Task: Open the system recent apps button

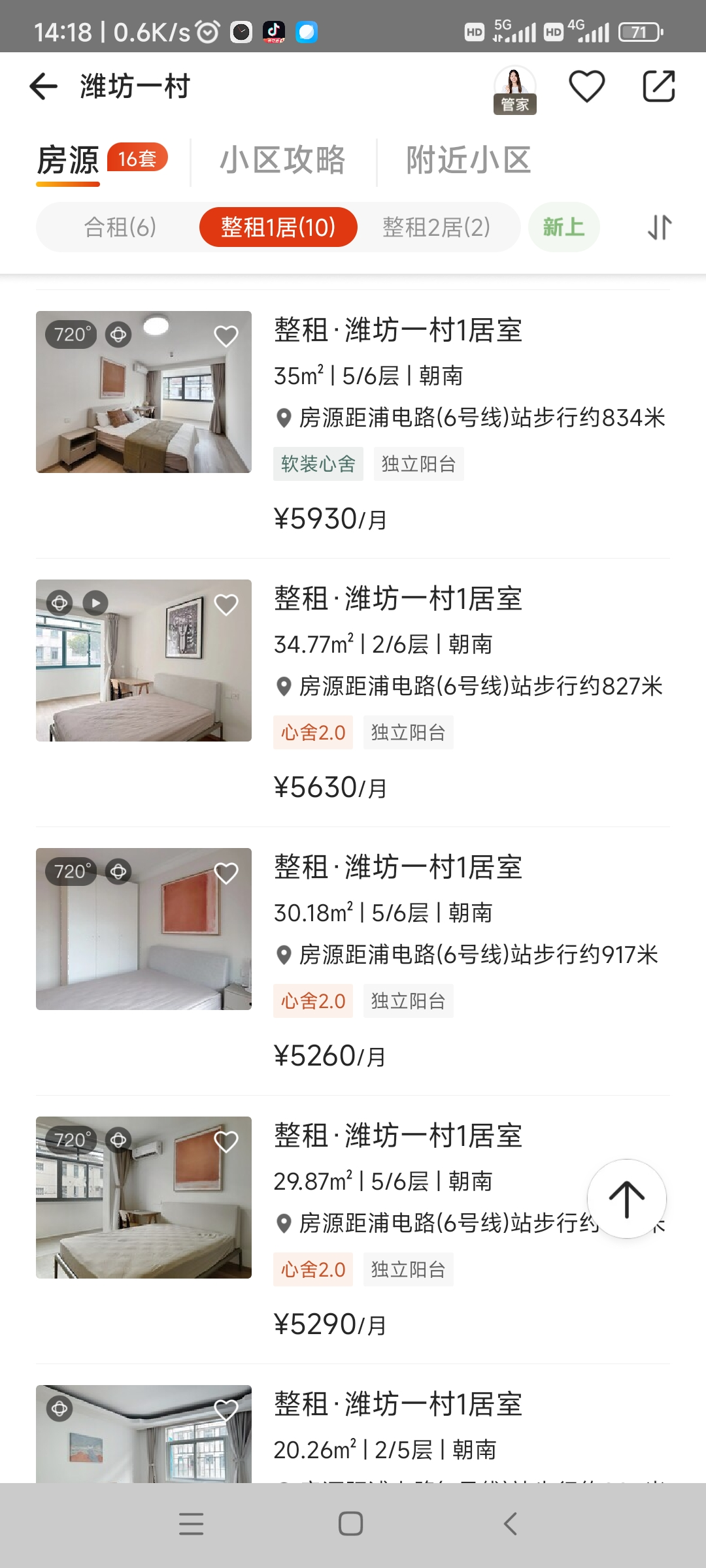Action: [192, 1524]
